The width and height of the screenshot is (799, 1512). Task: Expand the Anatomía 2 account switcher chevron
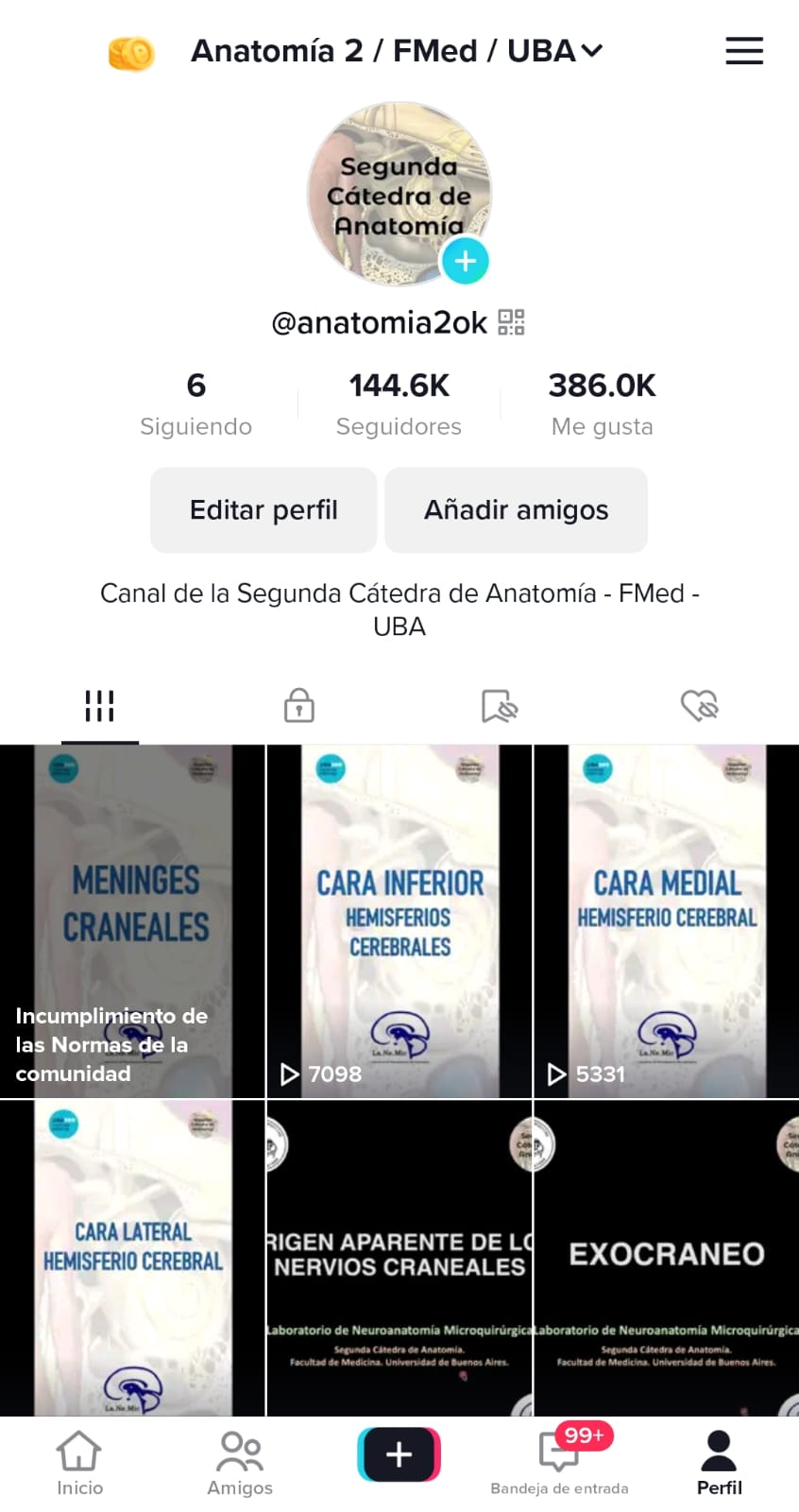tap(593, 52)
